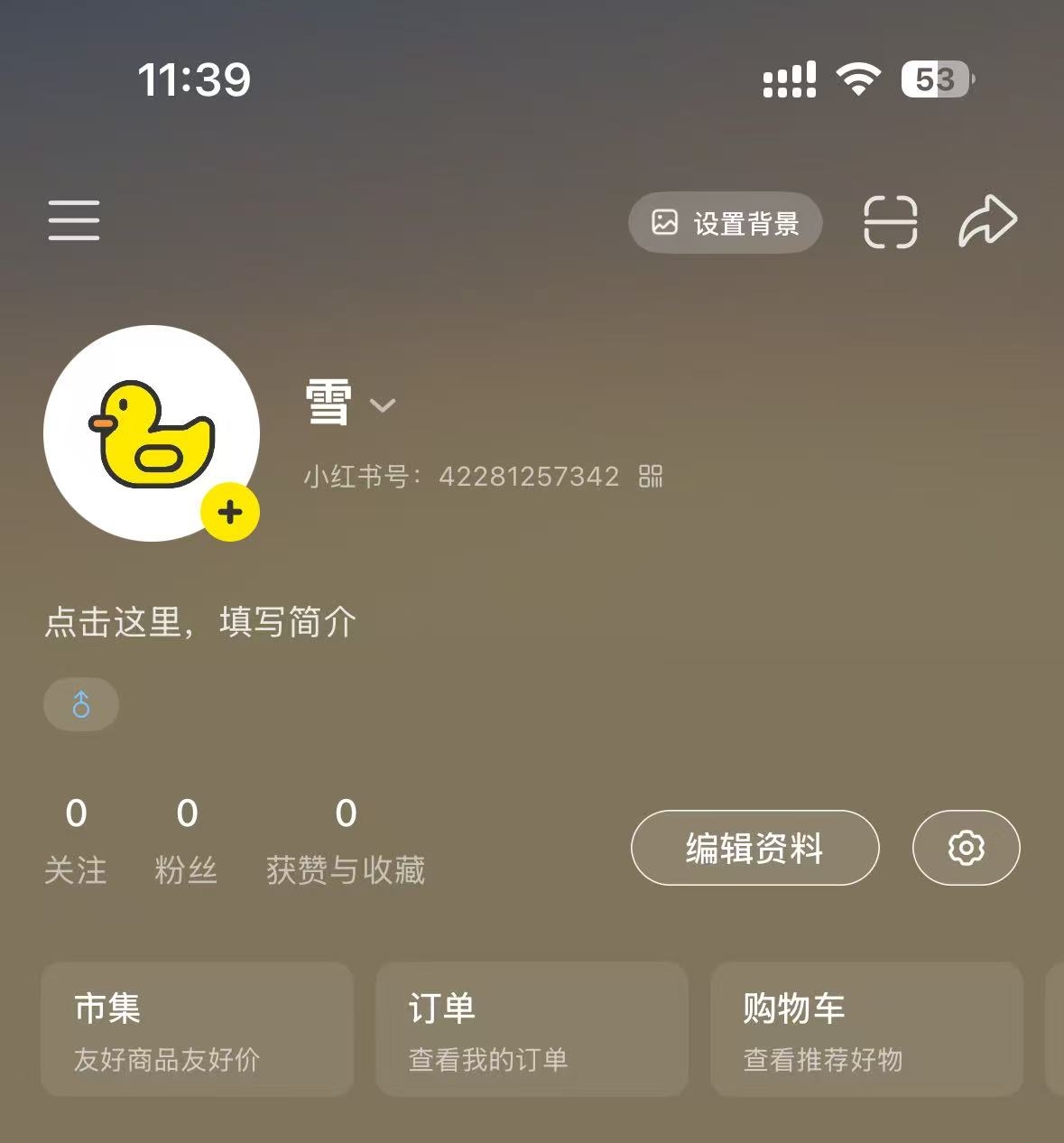View the 粉丝 followers list
Screen dimensions: 1064x1143
(186, 841)
